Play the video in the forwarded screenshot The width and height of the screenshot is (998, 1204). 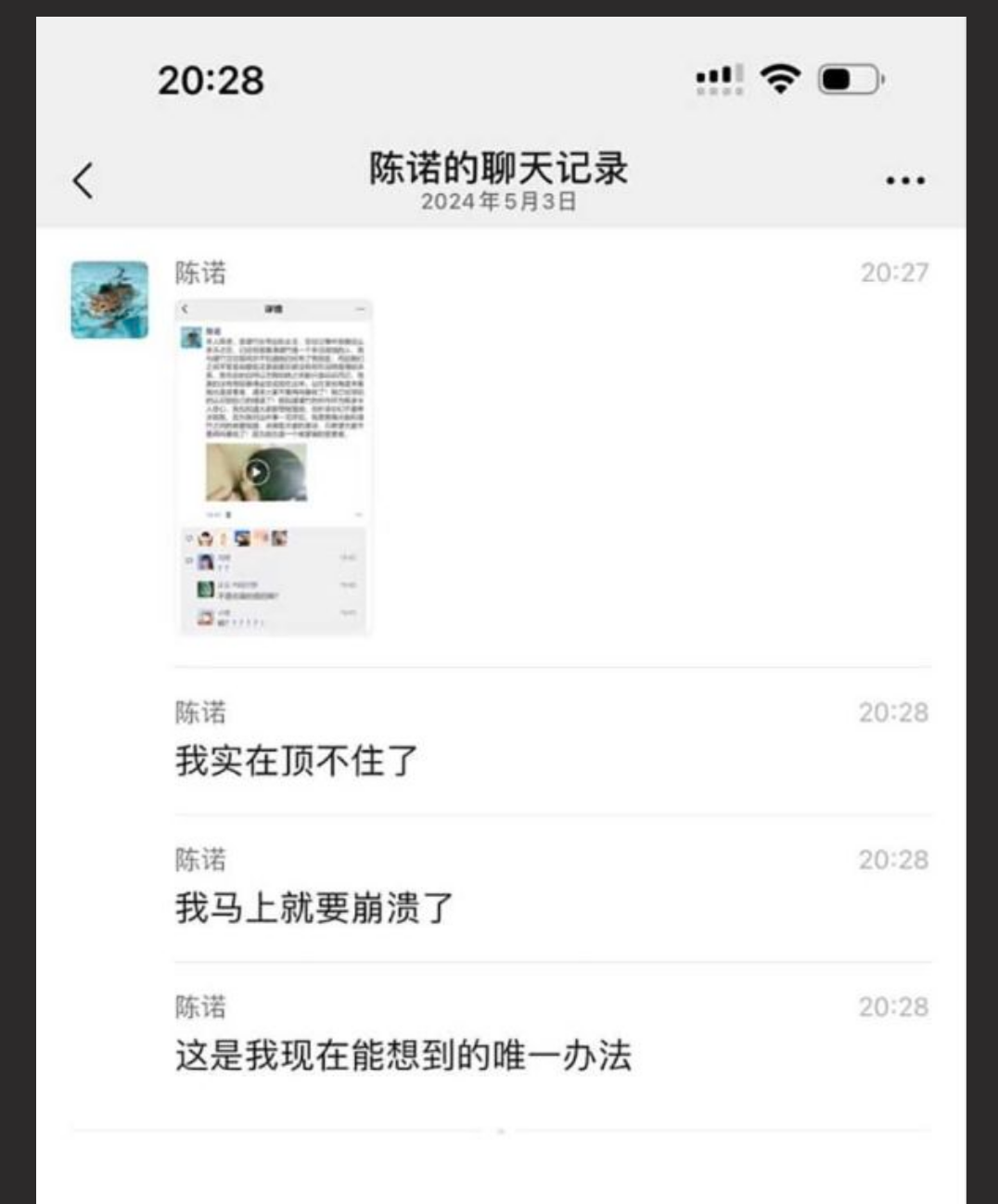pyautogui.click(x=257, y=470)
